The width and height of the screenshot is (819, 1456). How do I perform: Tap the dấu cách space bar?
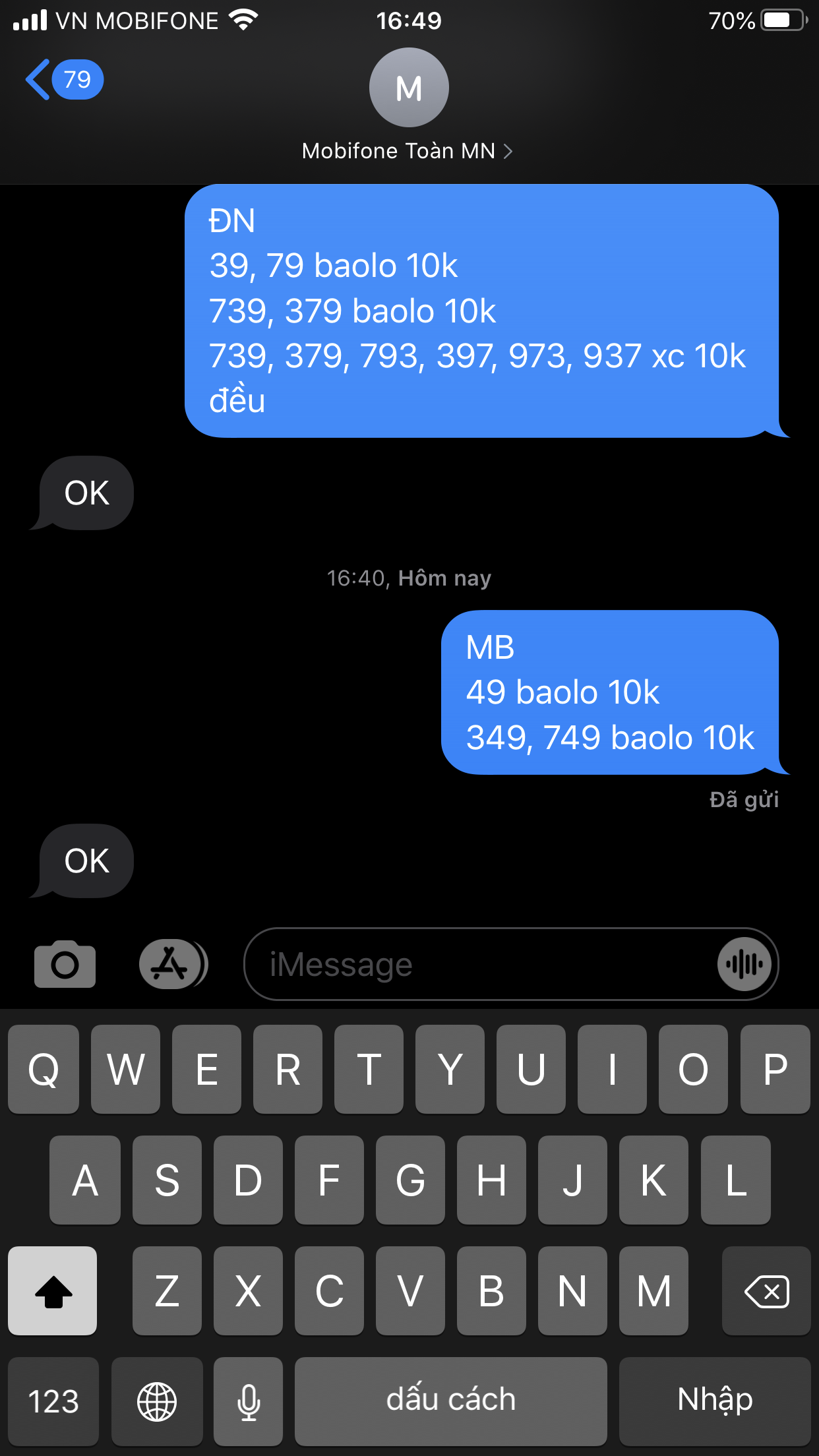pos(450,1401)
